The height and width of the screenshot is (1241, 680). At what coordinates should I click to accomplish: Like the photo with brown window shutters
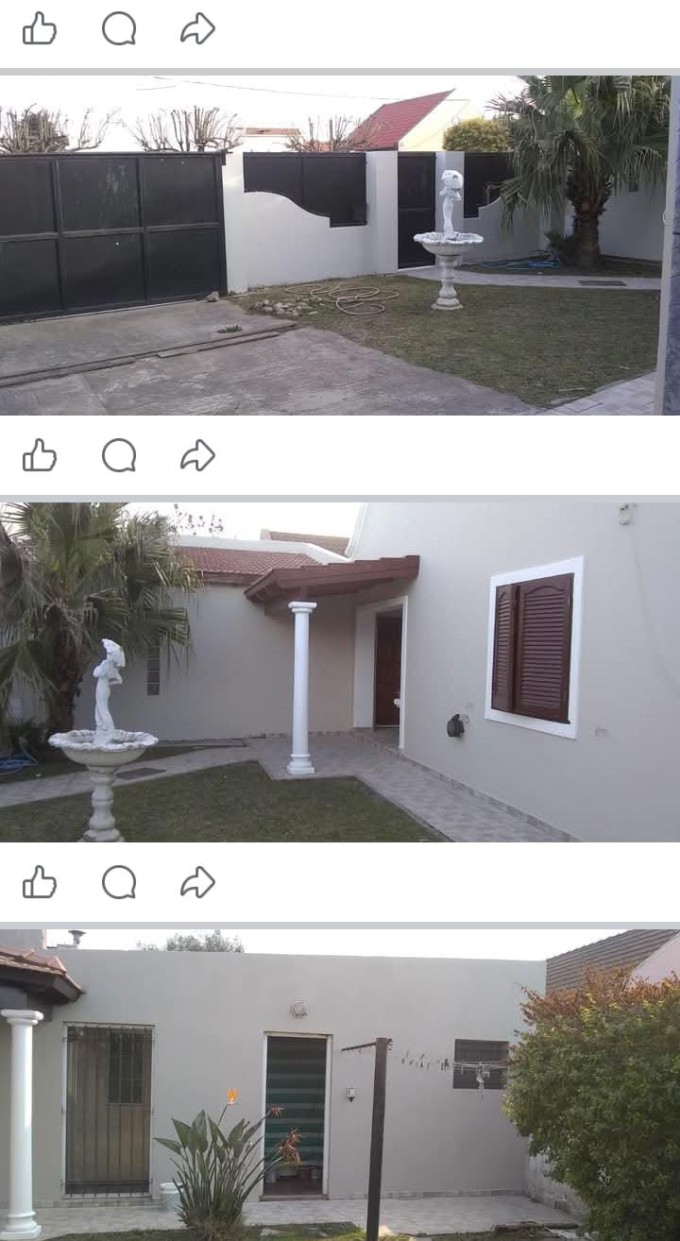tap(39, 882)
